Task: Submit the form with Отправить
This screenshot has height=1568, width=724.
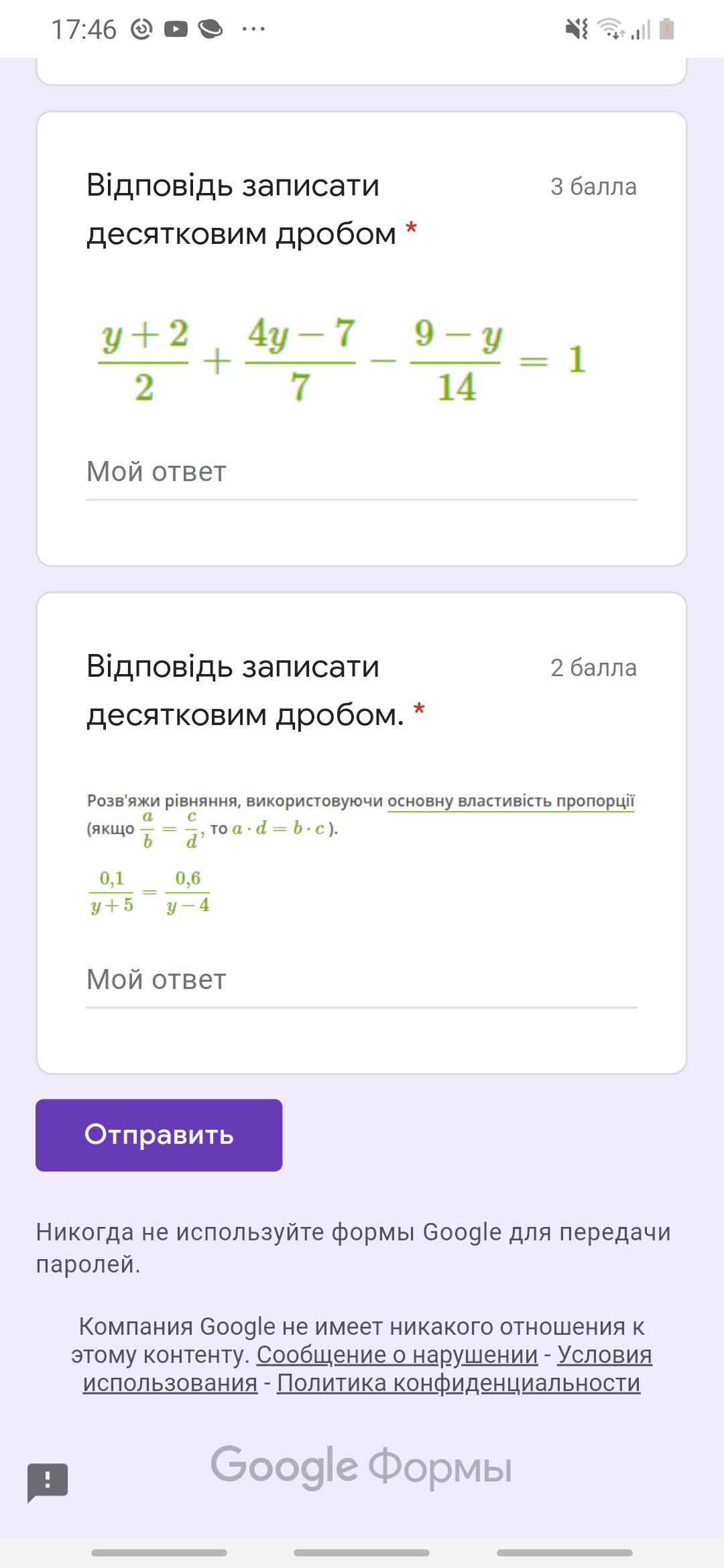Action: click(x=159, y=1135)
